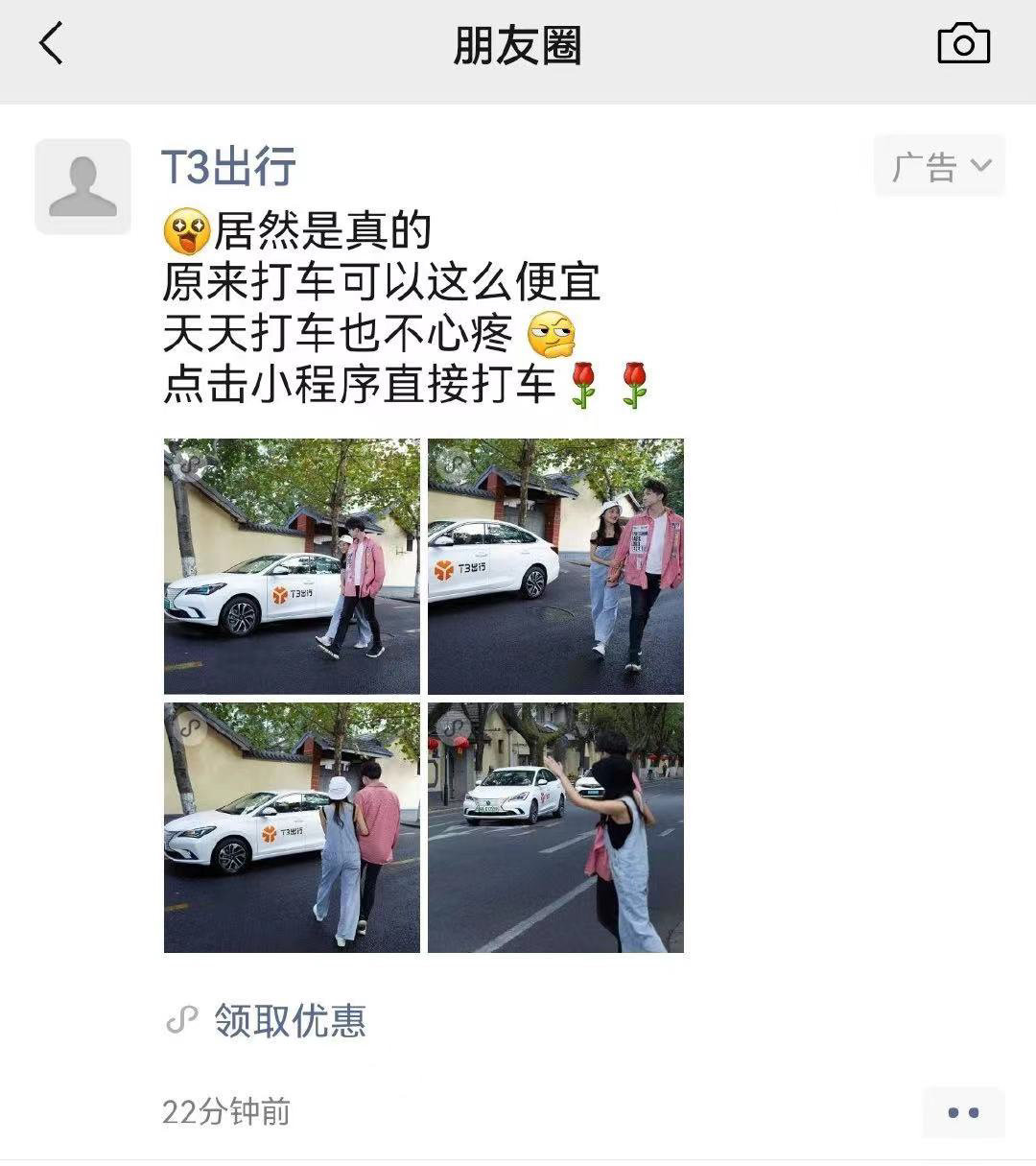Open the camera to post a moment
This screenshot has width=1036, height=1166.
pyautogui.click(x=963, y=44)
